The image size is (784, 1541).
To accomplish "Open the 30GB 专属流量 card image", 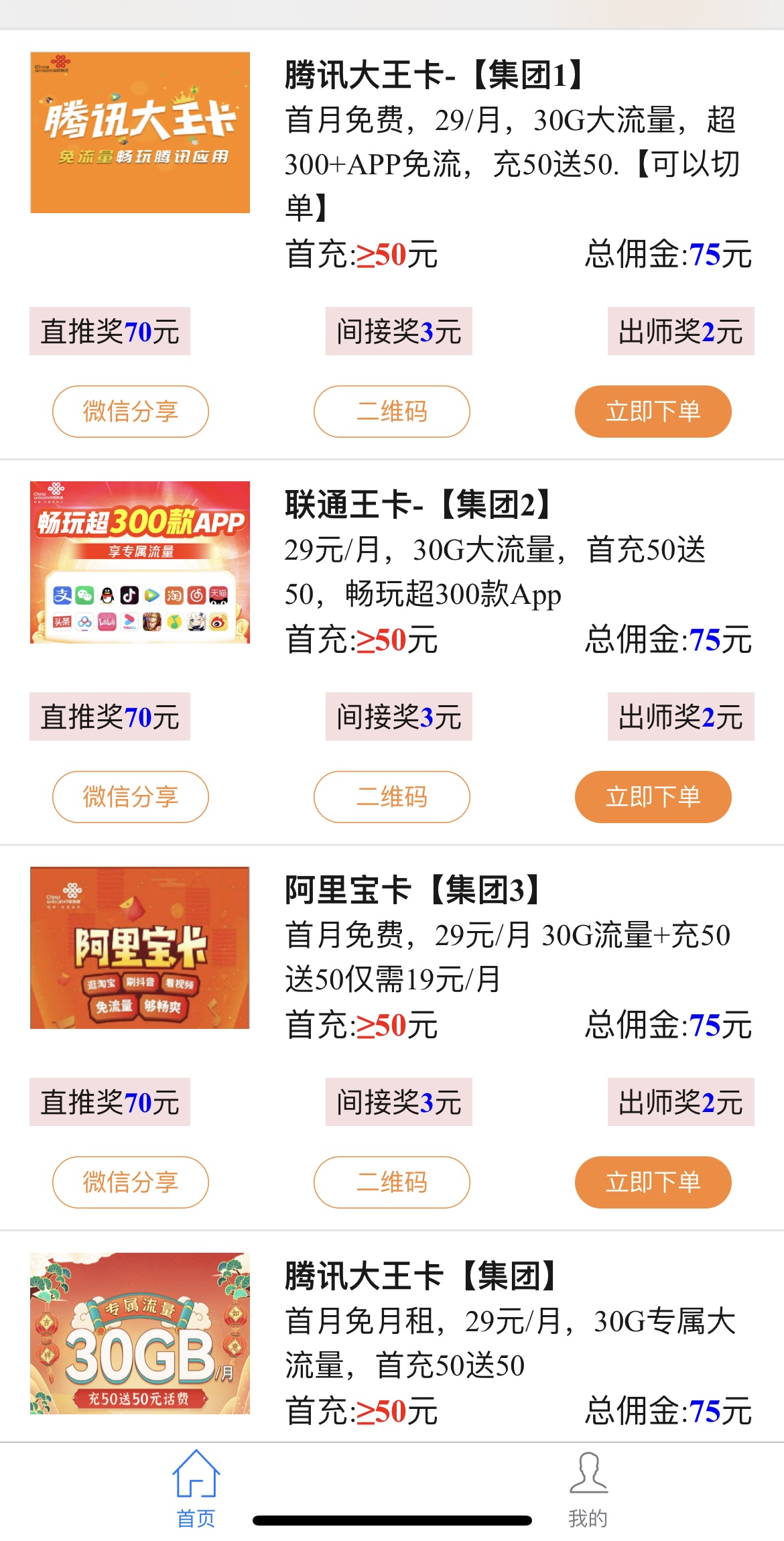I will 140,1333.
